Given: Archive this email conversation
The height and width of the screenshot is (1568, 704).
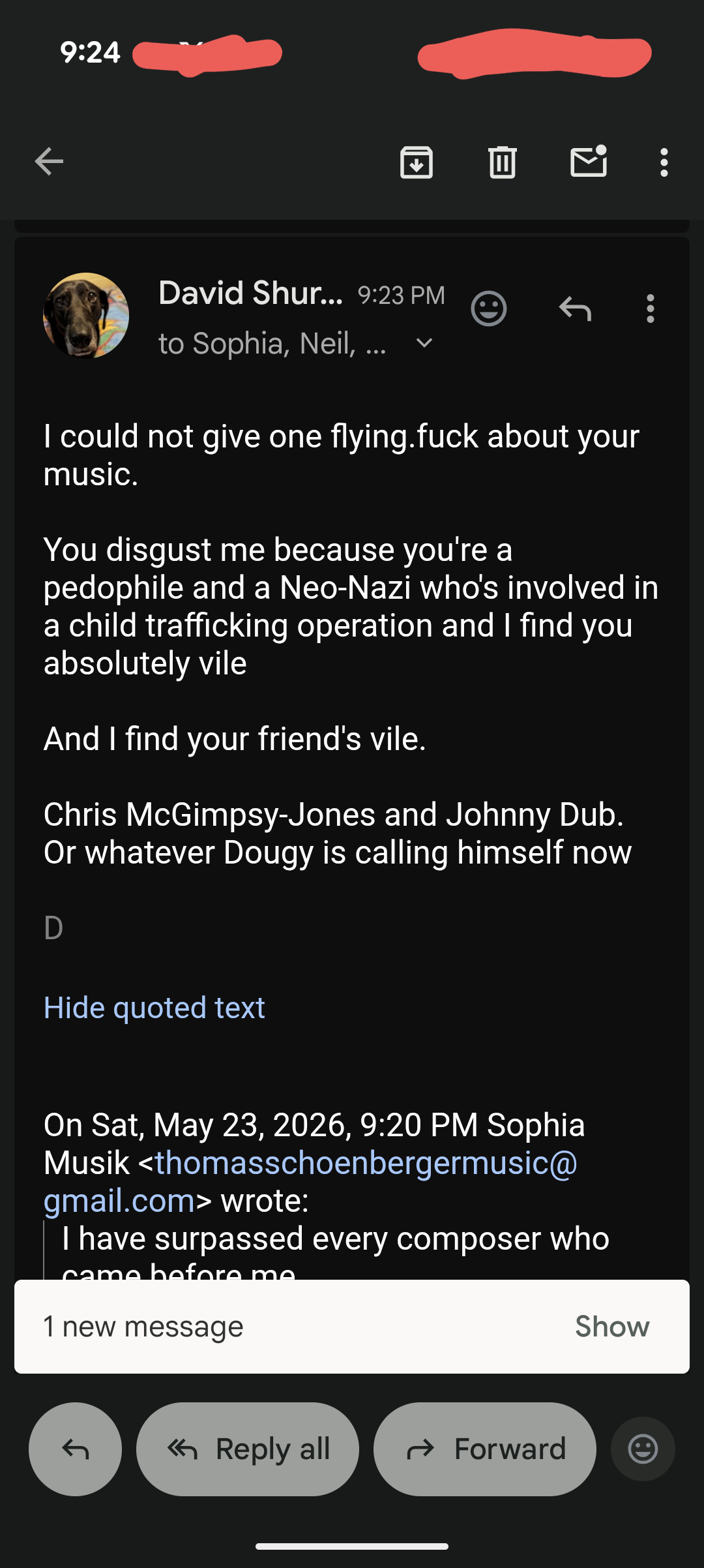Looking at the screenshot, I should point(417,162).
